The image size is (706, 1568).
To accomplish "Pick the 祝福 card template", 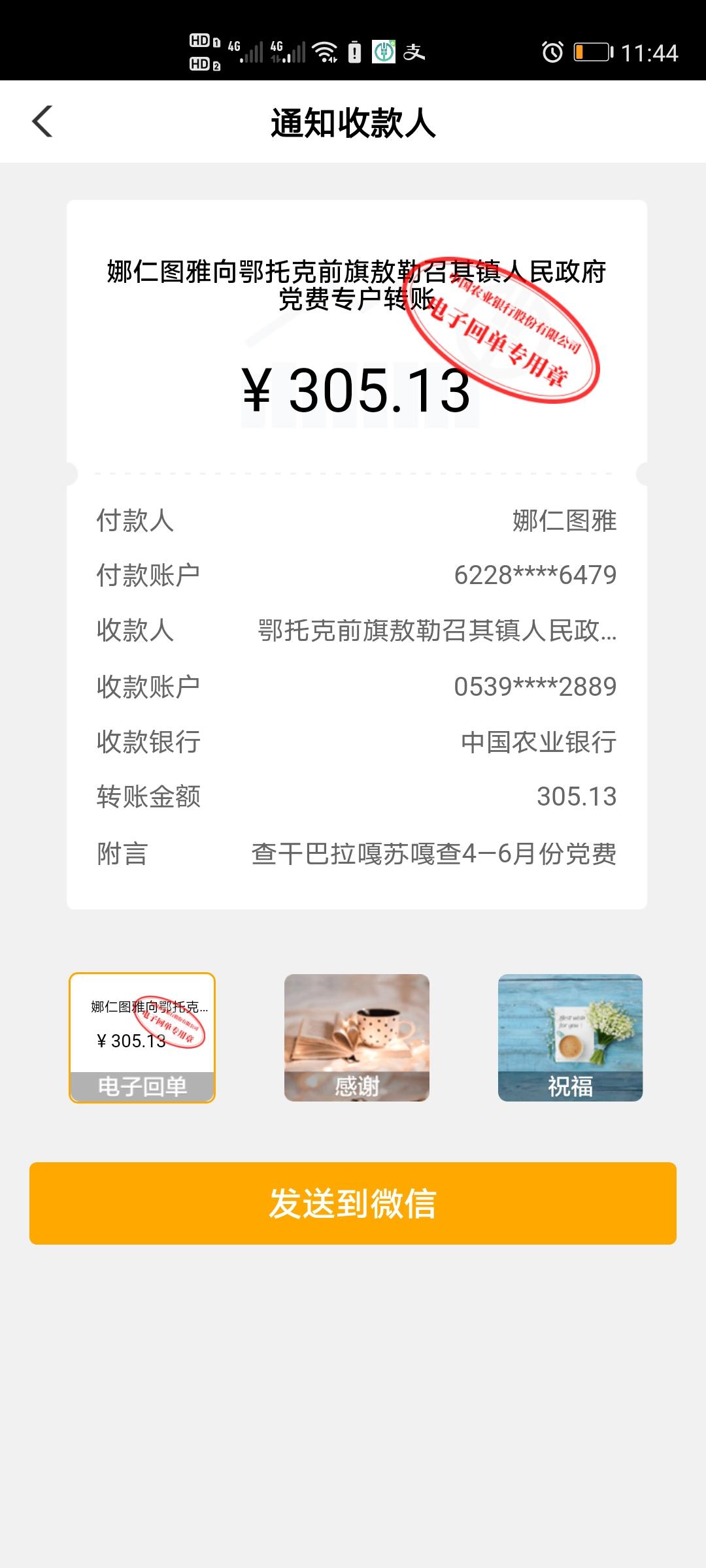I will (x=570, y=1037).
